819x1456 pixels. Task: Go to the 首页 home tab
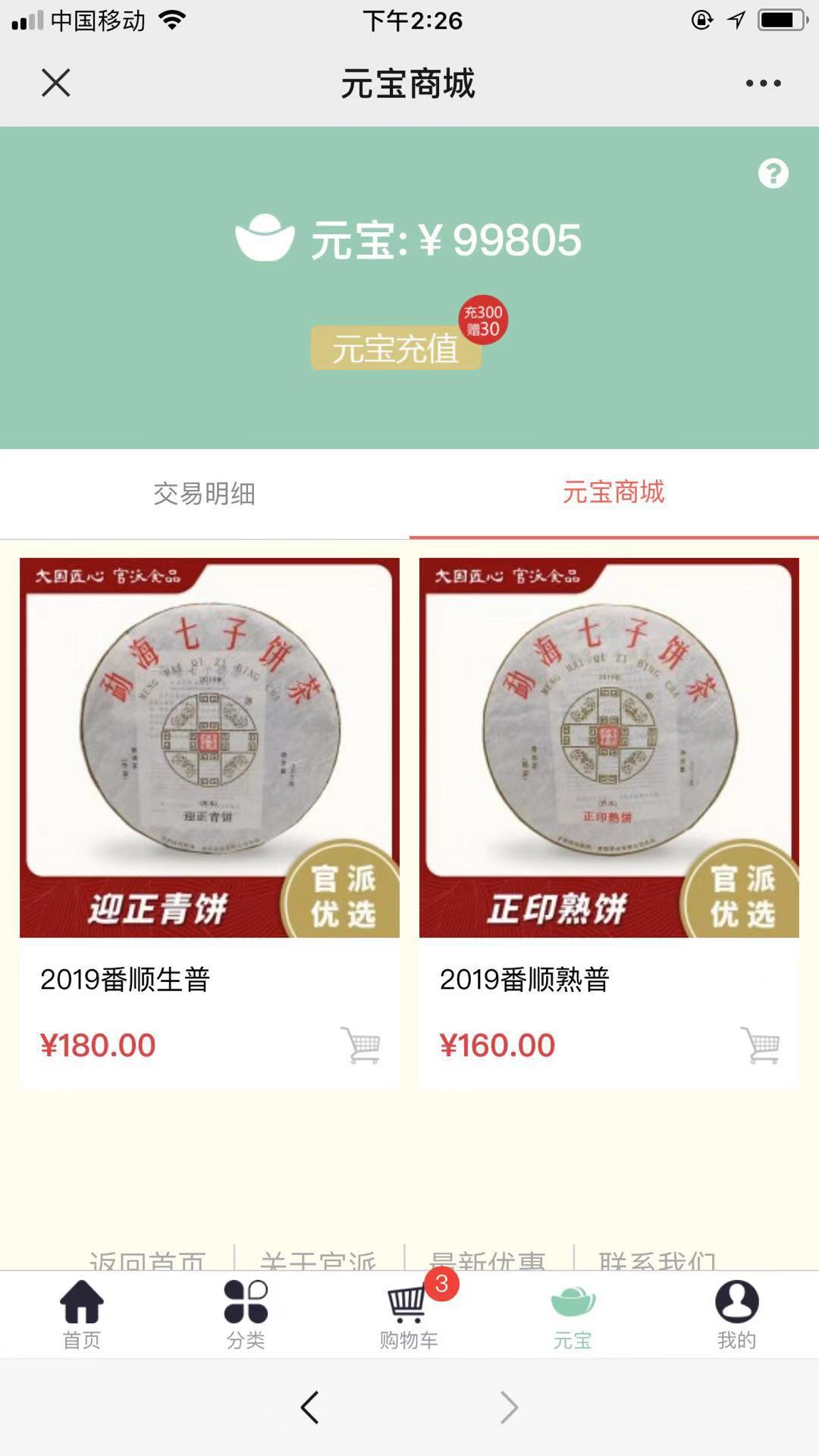81,1314
